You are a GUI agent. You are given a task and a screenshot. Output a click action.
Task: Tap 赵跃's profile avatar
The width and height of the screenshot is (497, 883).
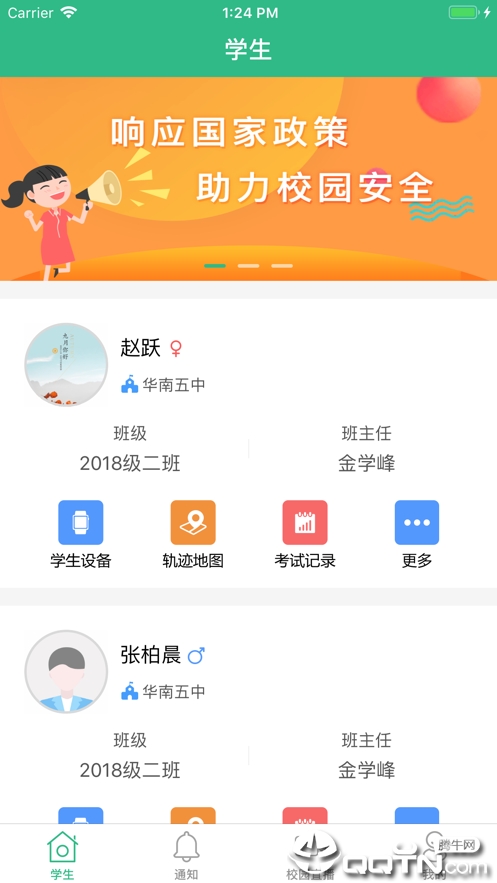[x=66, y=365]
